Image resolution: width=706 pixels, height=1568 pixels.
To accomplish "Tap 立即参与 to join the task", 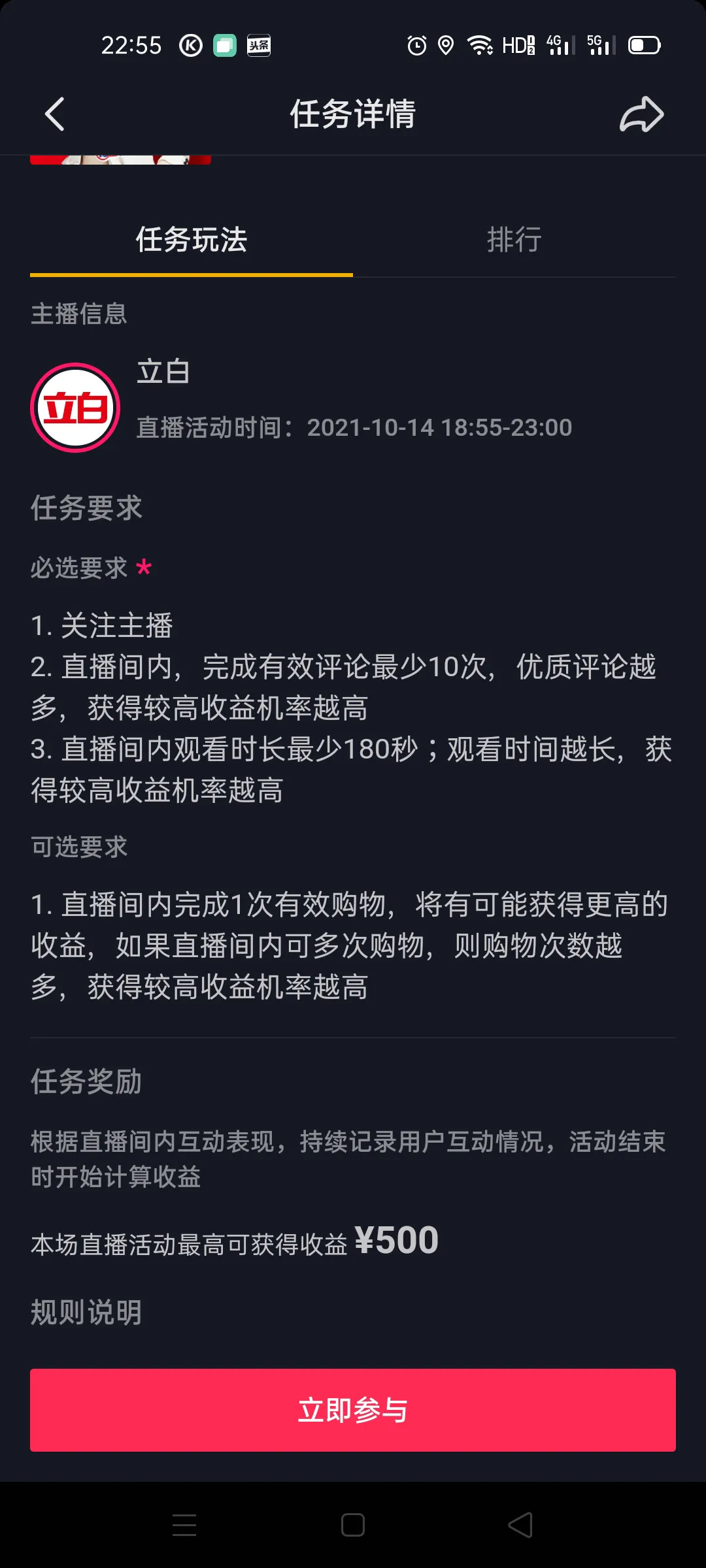I will pyautogui.click(x=353, y=1410).
